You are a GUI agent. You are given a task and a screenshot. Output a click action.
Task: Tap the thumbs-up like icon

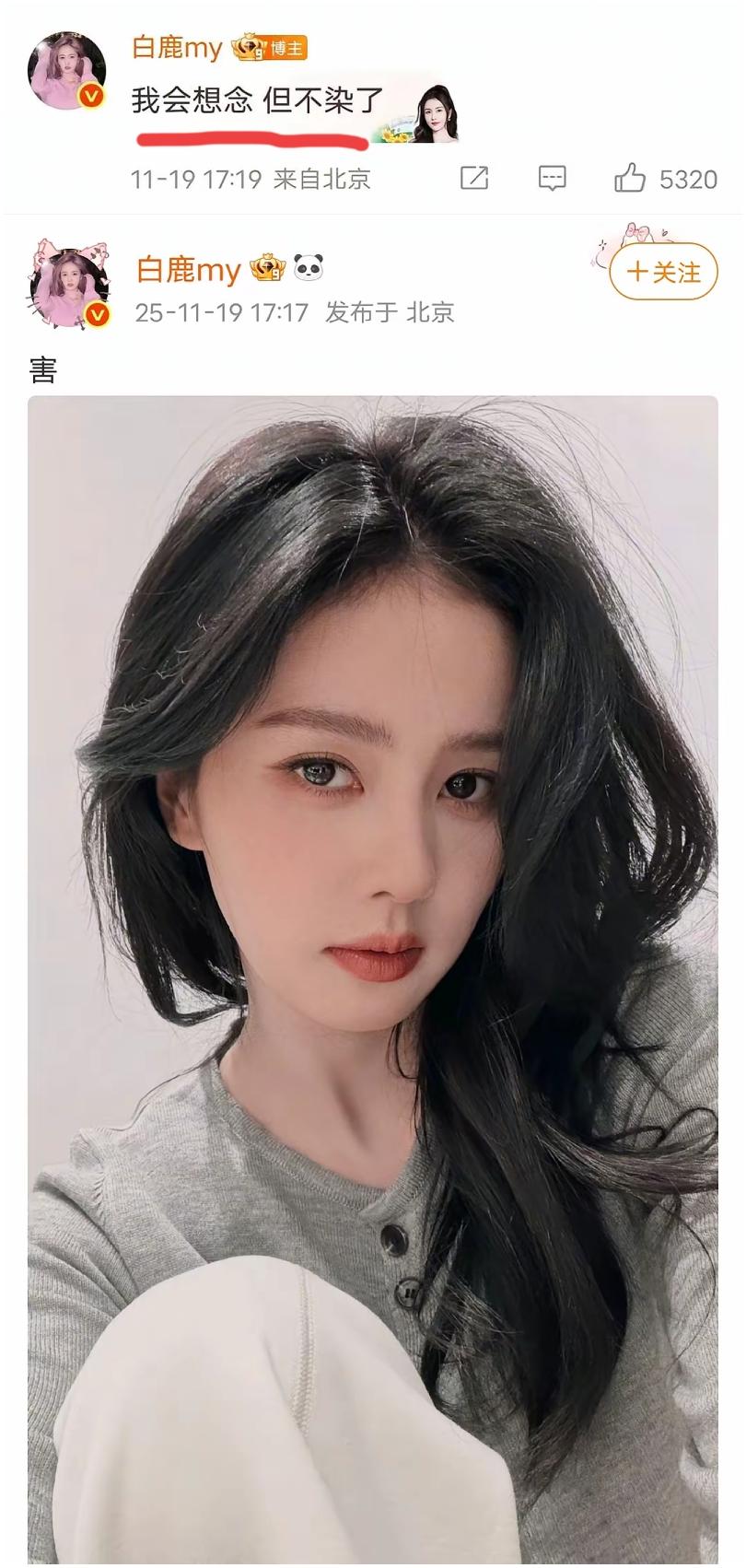coord(630,179)
